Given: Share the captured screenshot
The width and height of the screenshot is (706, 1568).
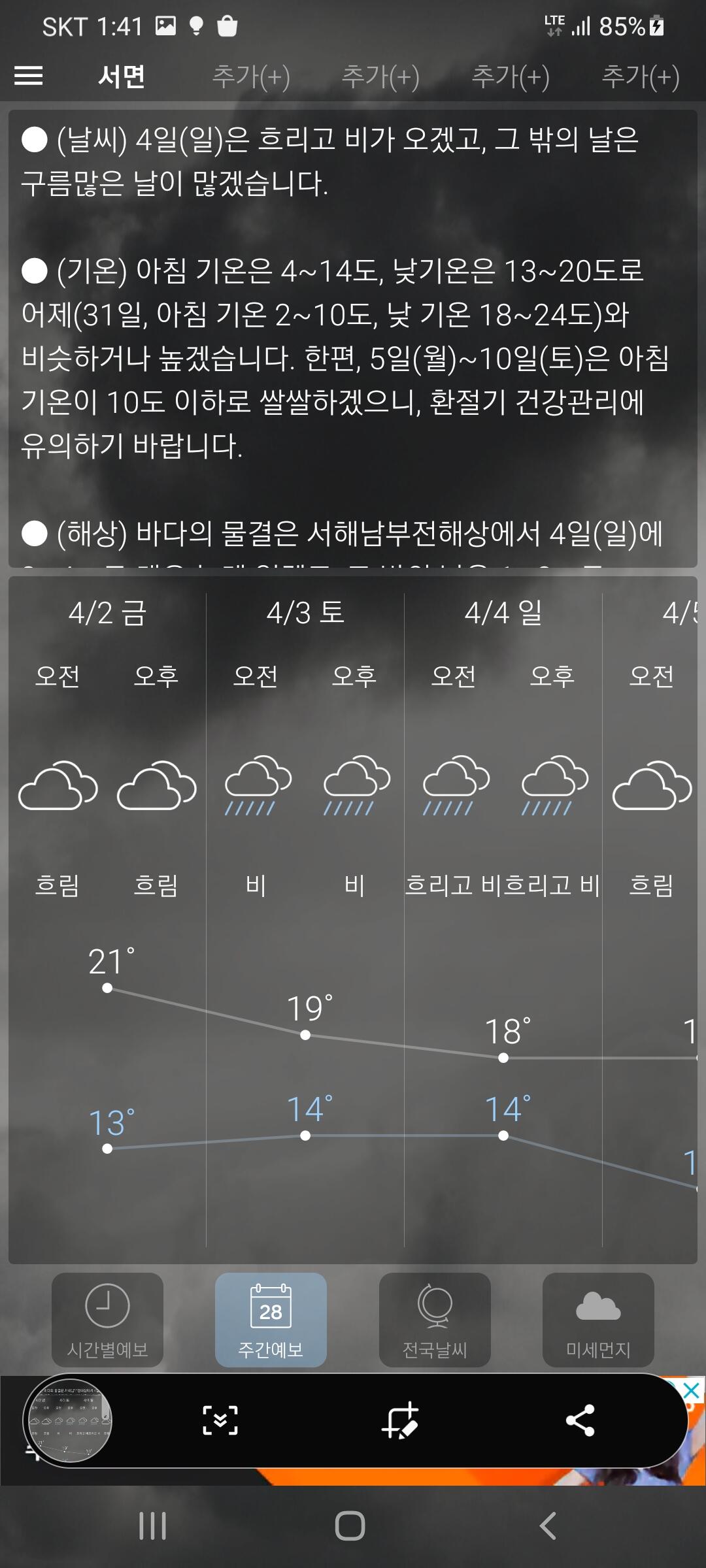Looking at the screenshot, I should point(579,1420).
